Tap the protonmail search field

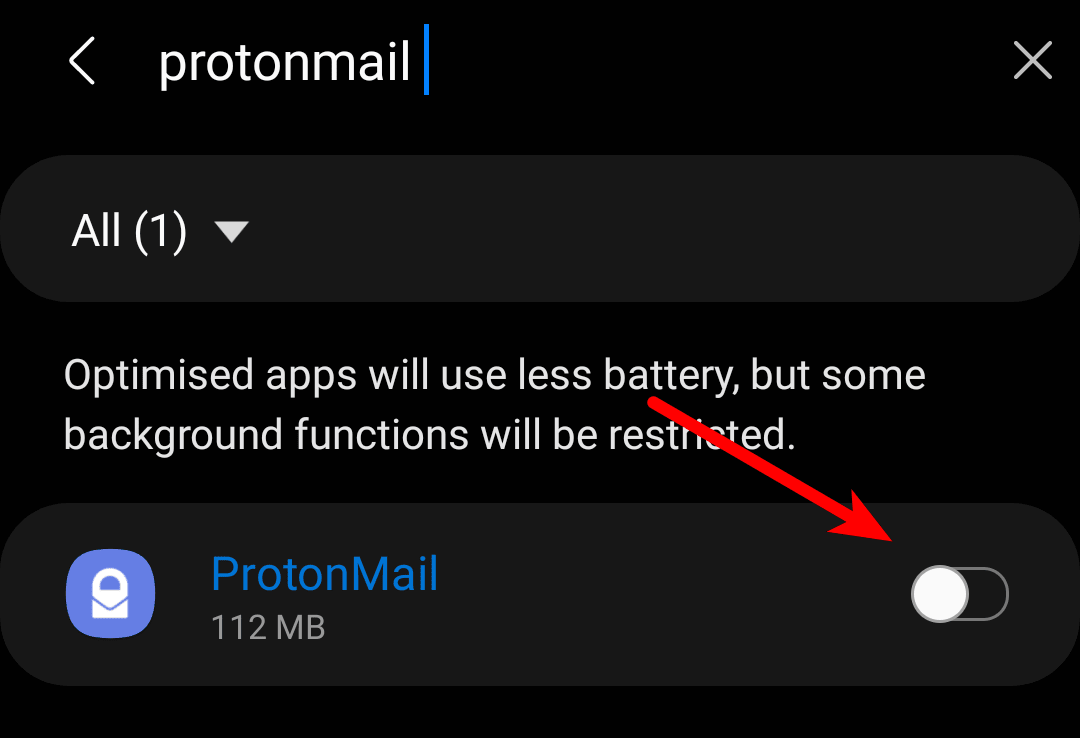500,62
